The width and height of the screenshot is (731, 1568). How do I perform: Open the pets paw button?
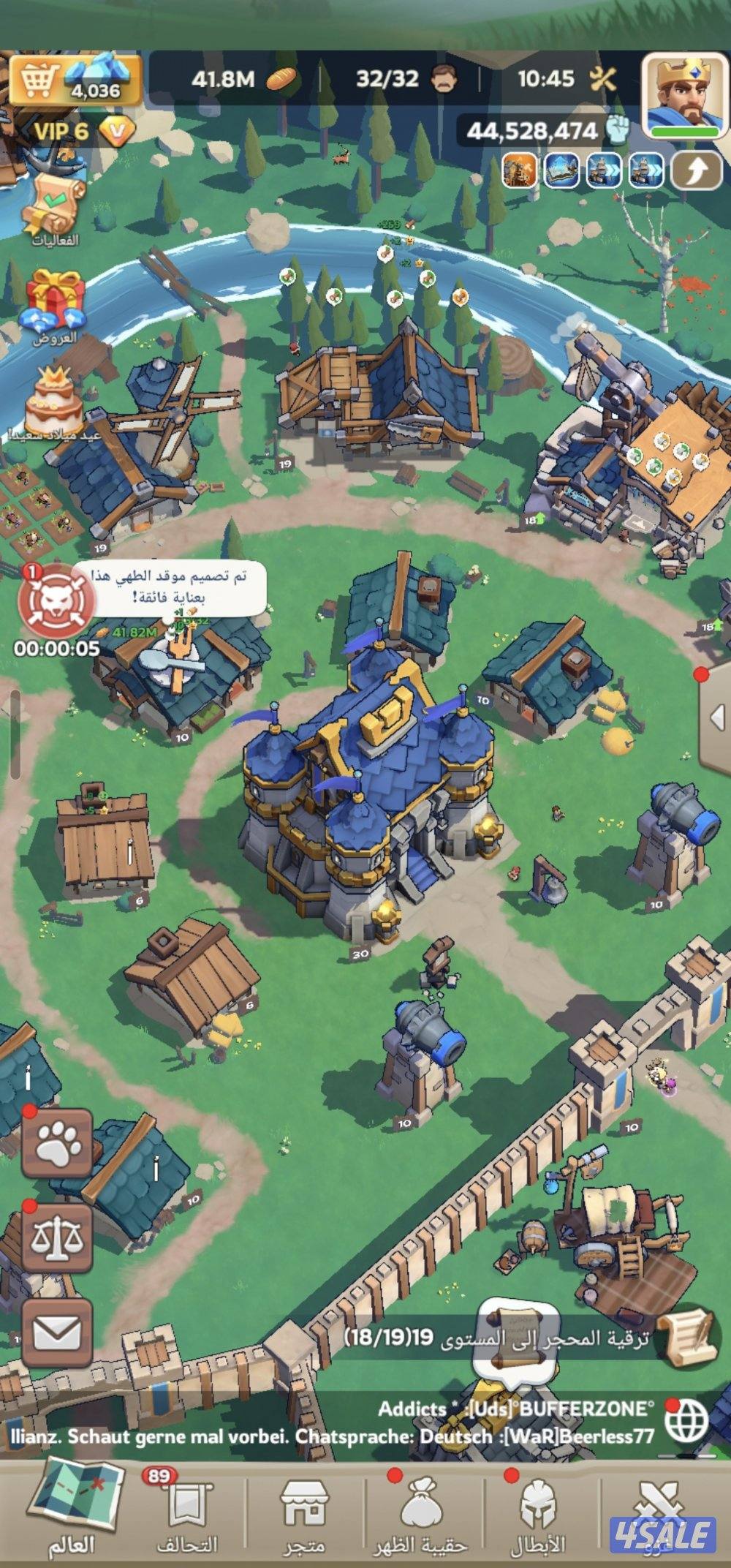[x=57, y=1143]
